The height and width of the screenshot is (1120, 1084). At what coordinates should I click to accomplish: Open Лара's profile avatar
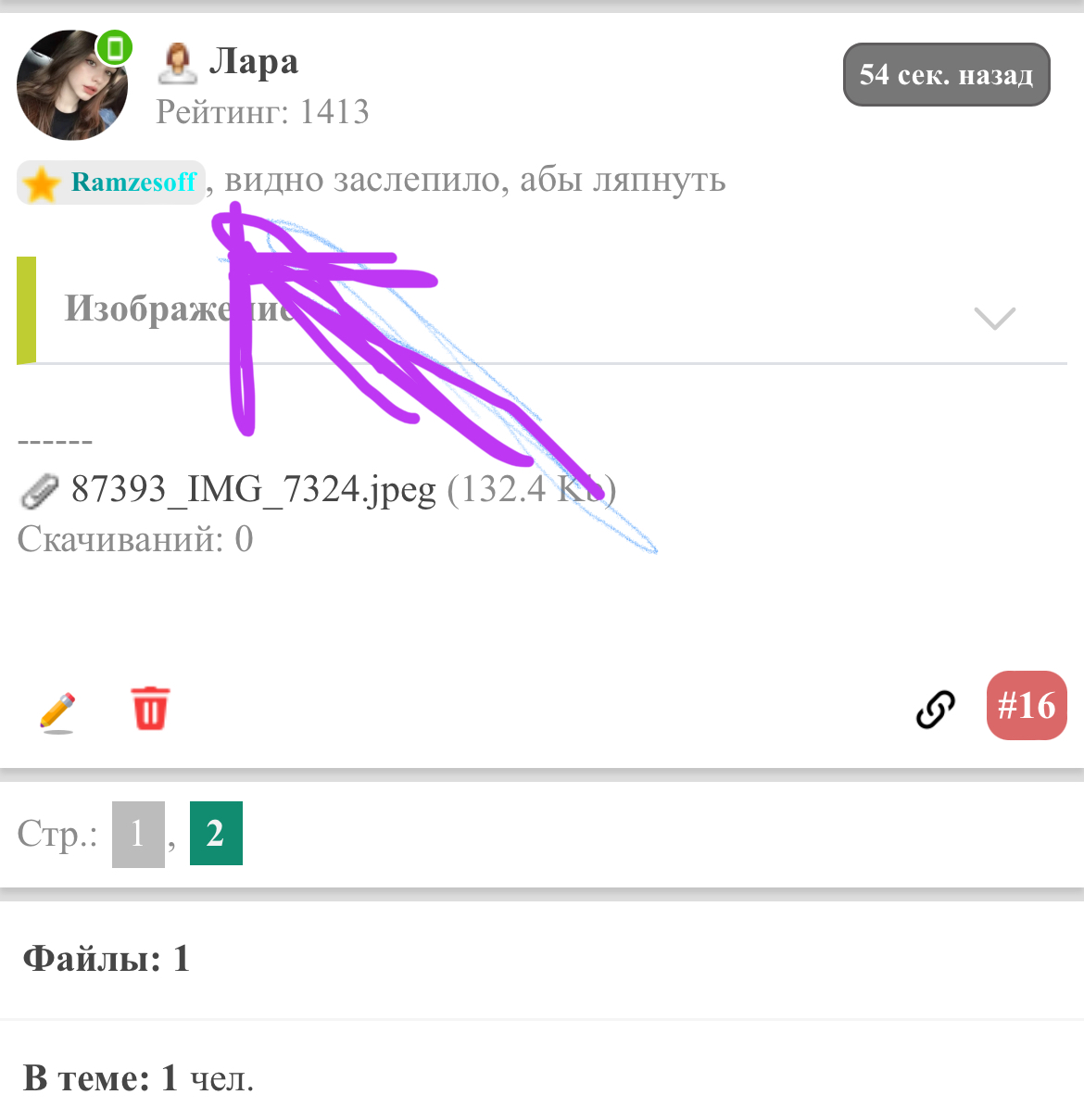(72, 85)
